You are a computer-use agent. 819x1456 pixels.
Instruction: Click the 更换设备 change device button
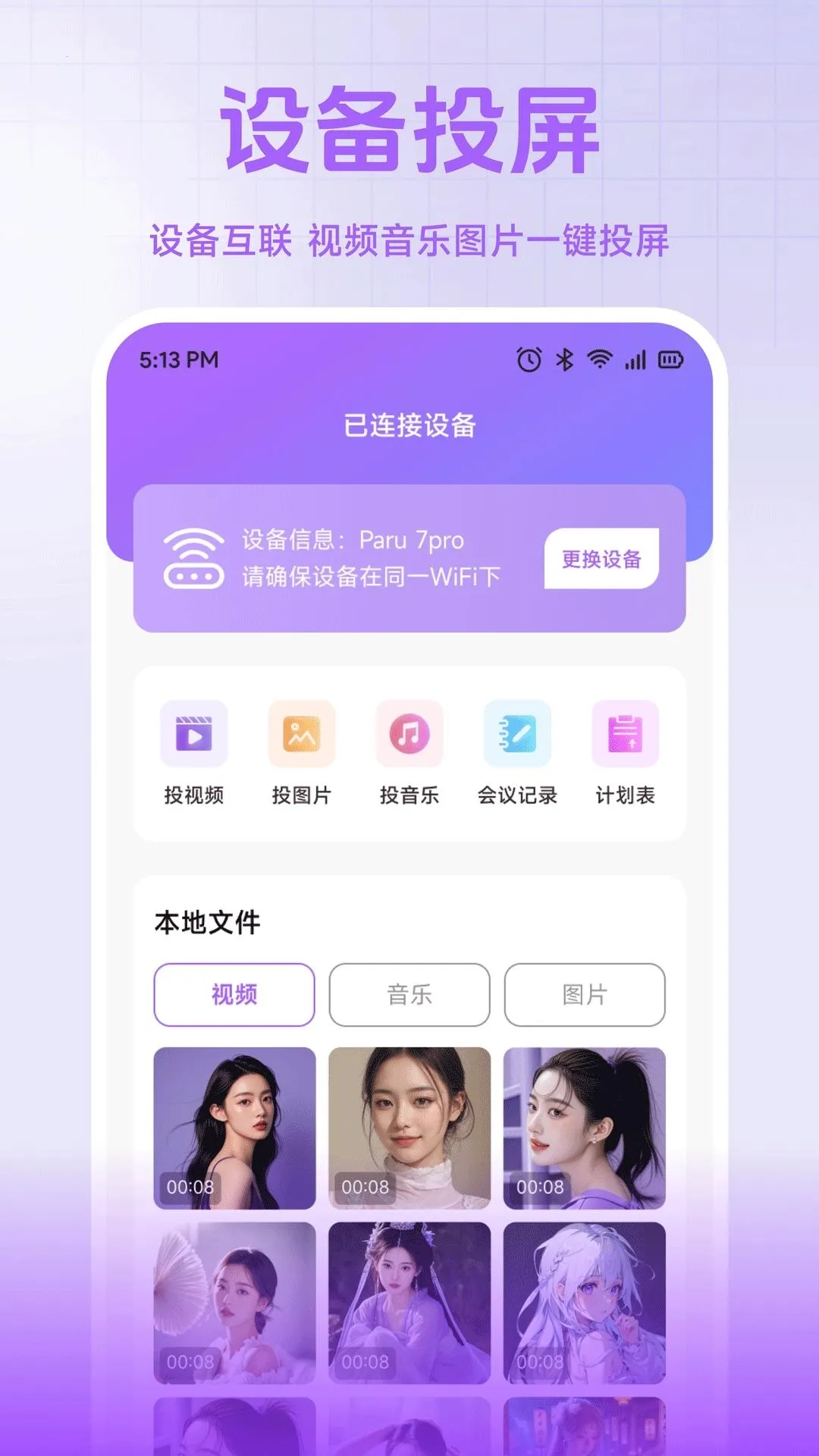click(603, 557)
